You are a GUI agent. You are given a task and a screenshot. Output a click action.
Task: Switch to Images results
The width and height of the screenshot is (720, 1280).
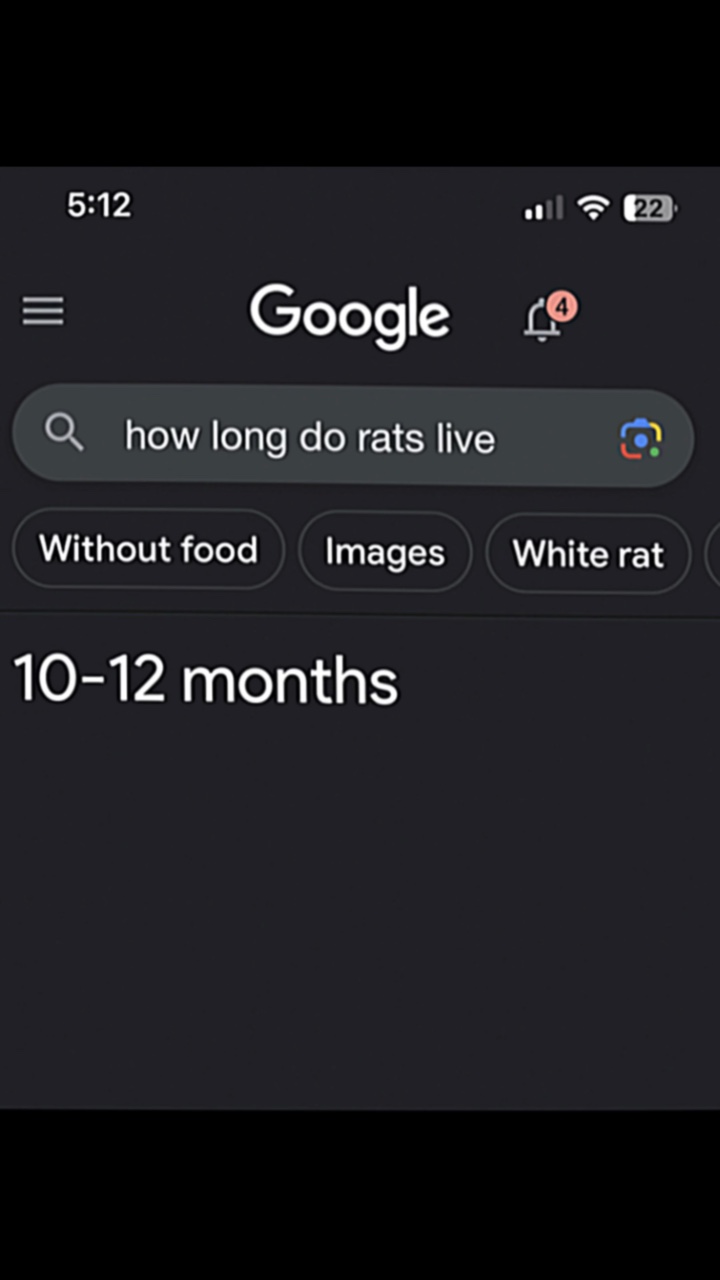pyautogui.click(x=384, y=551)
